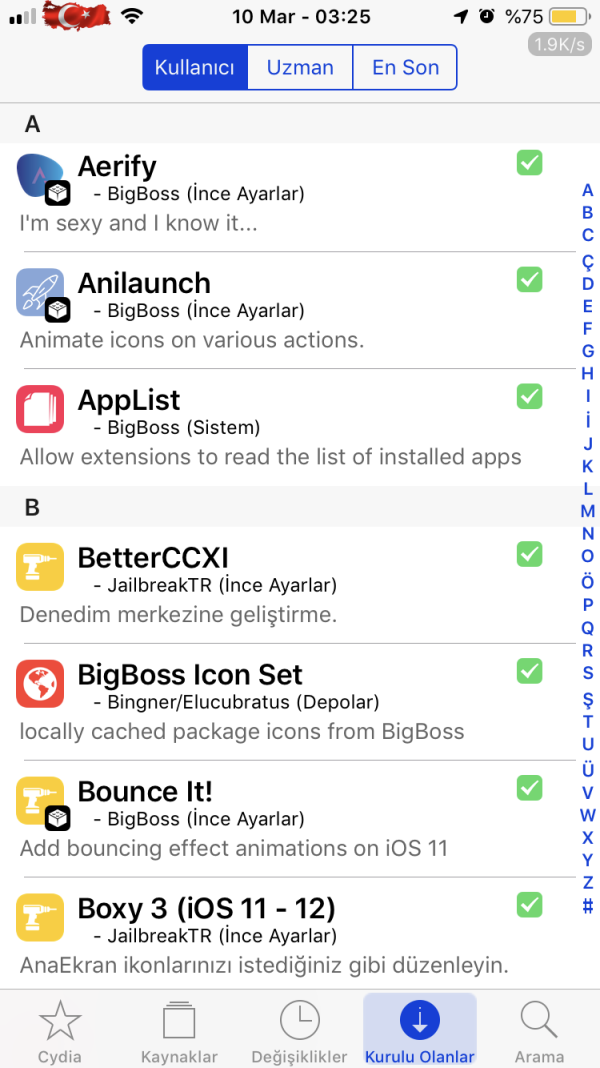
Task: Open the Değişiklikler tab
Action: 300,1030
